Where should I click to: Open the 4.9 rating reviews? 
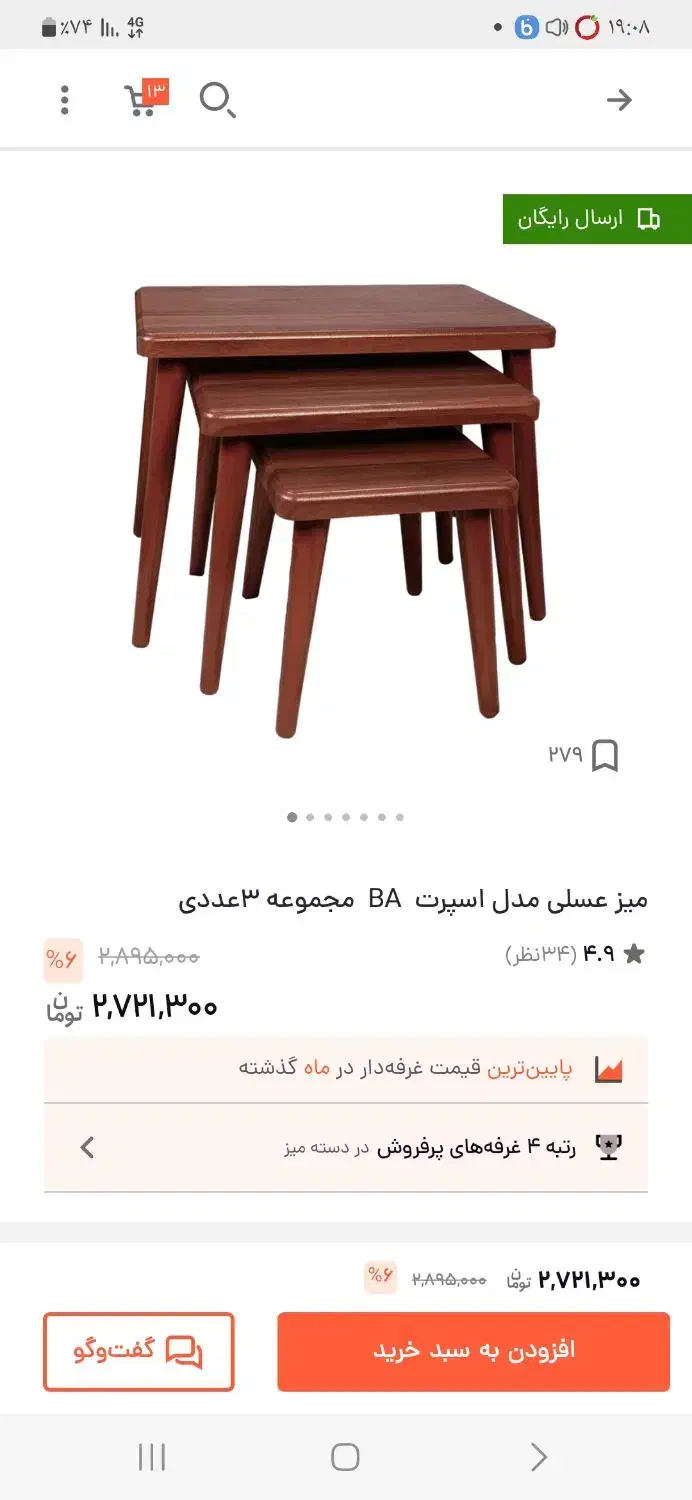coord(575,954)
